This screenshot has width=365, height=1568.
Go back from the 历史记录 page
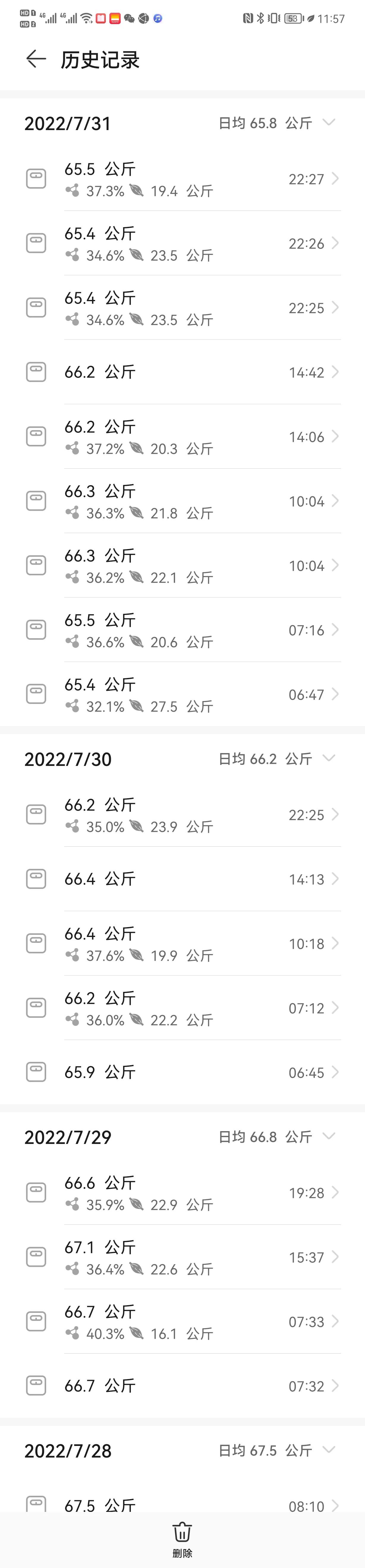pos(36,59)
